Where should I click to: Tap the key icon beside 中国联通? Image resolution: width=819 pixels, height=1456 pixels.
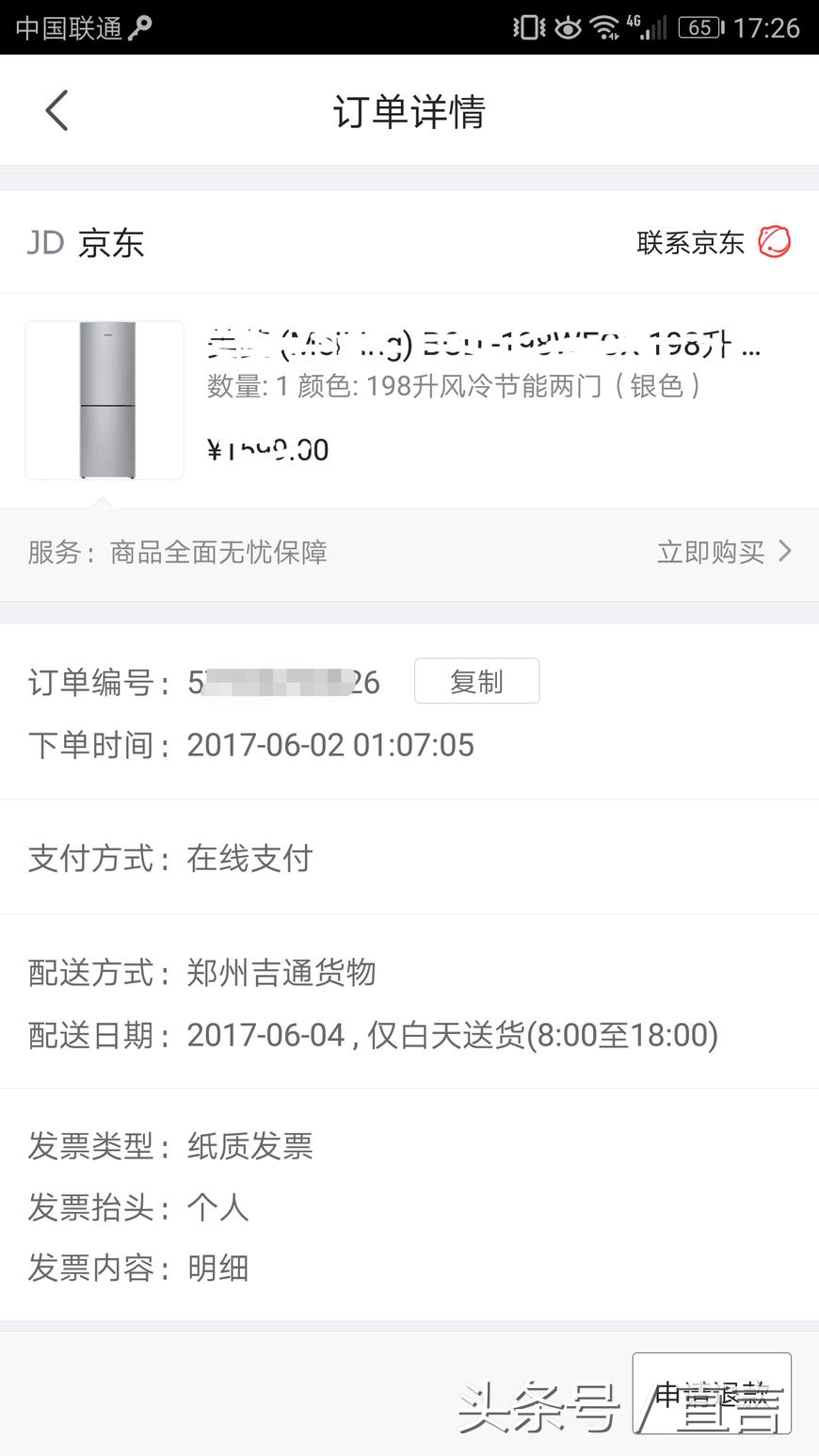(x=138, y=26)
